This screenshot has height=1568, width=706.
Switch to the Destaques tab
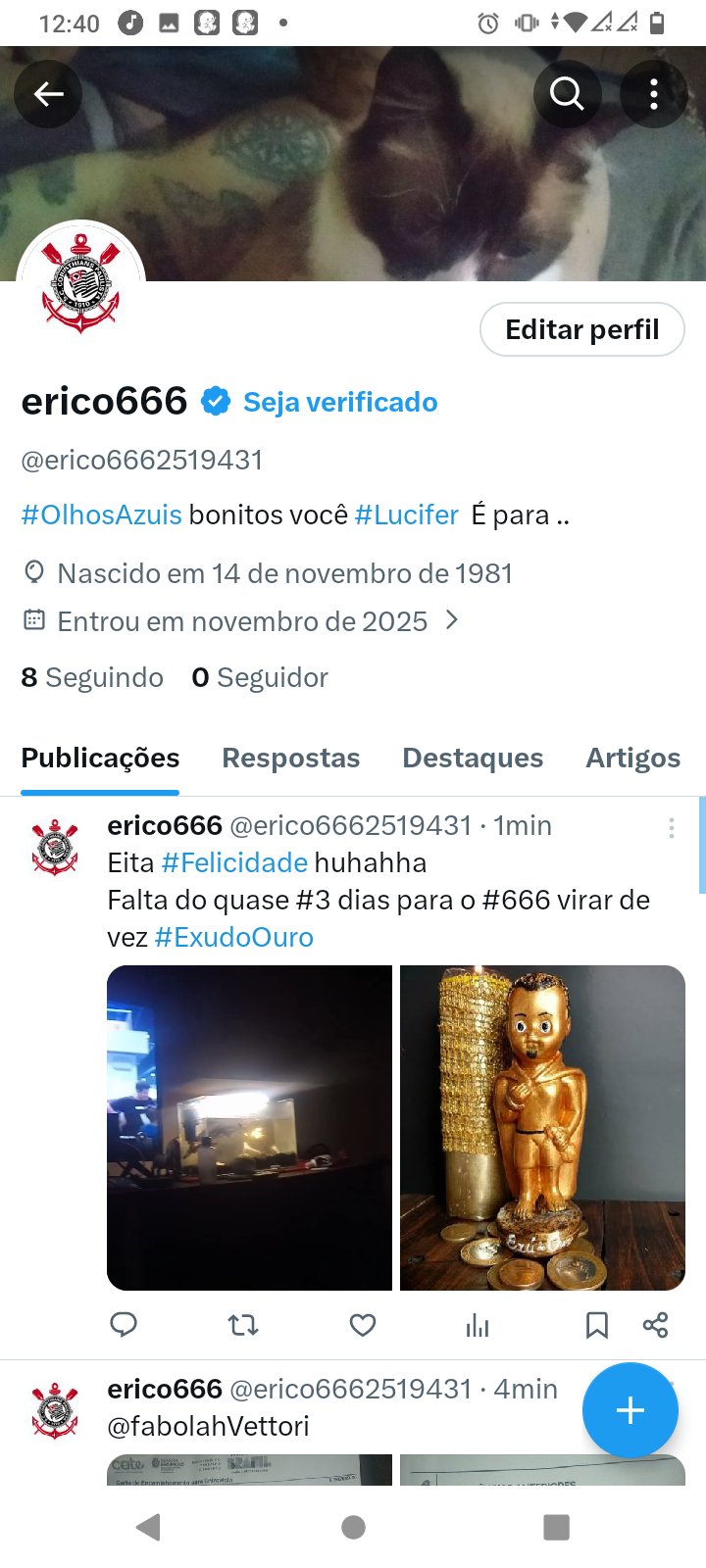(x=472, y=758)
